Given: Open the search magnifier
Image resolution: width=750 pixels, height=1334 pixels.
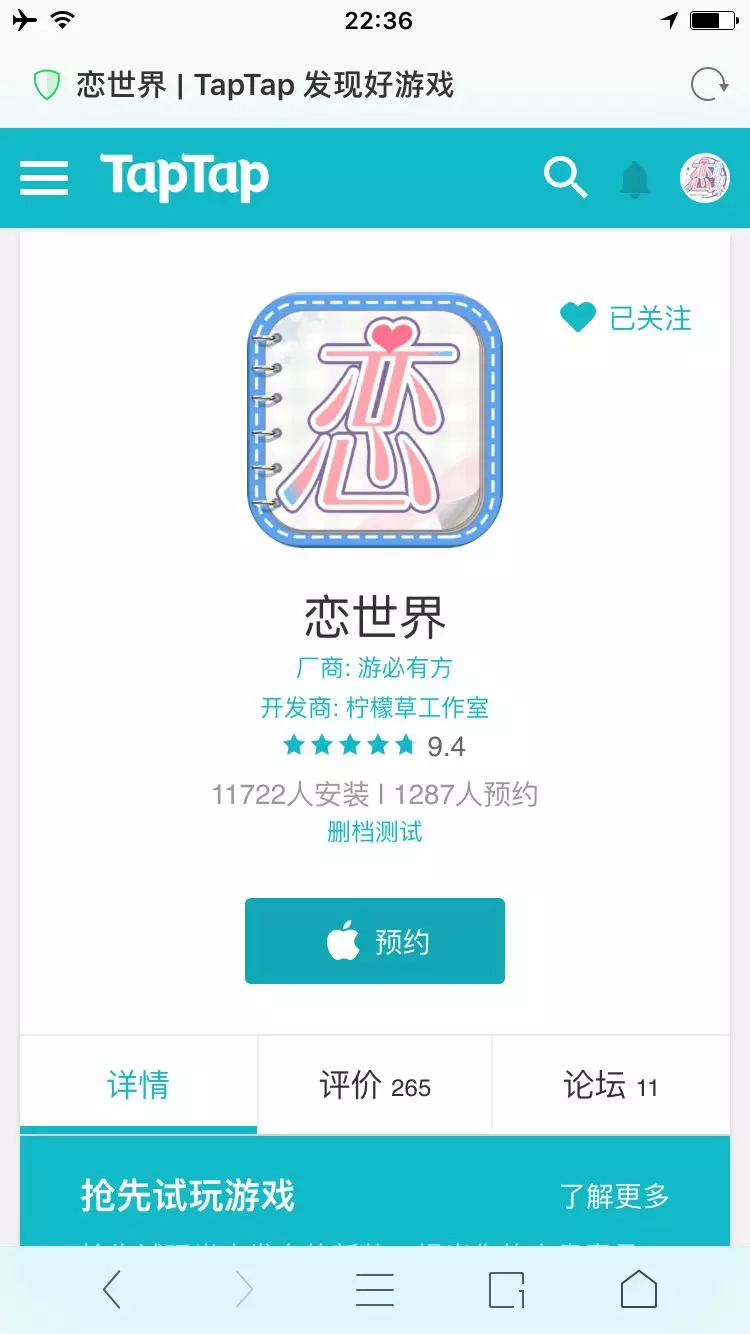Looking at the screenshot, I should point(565,178).
